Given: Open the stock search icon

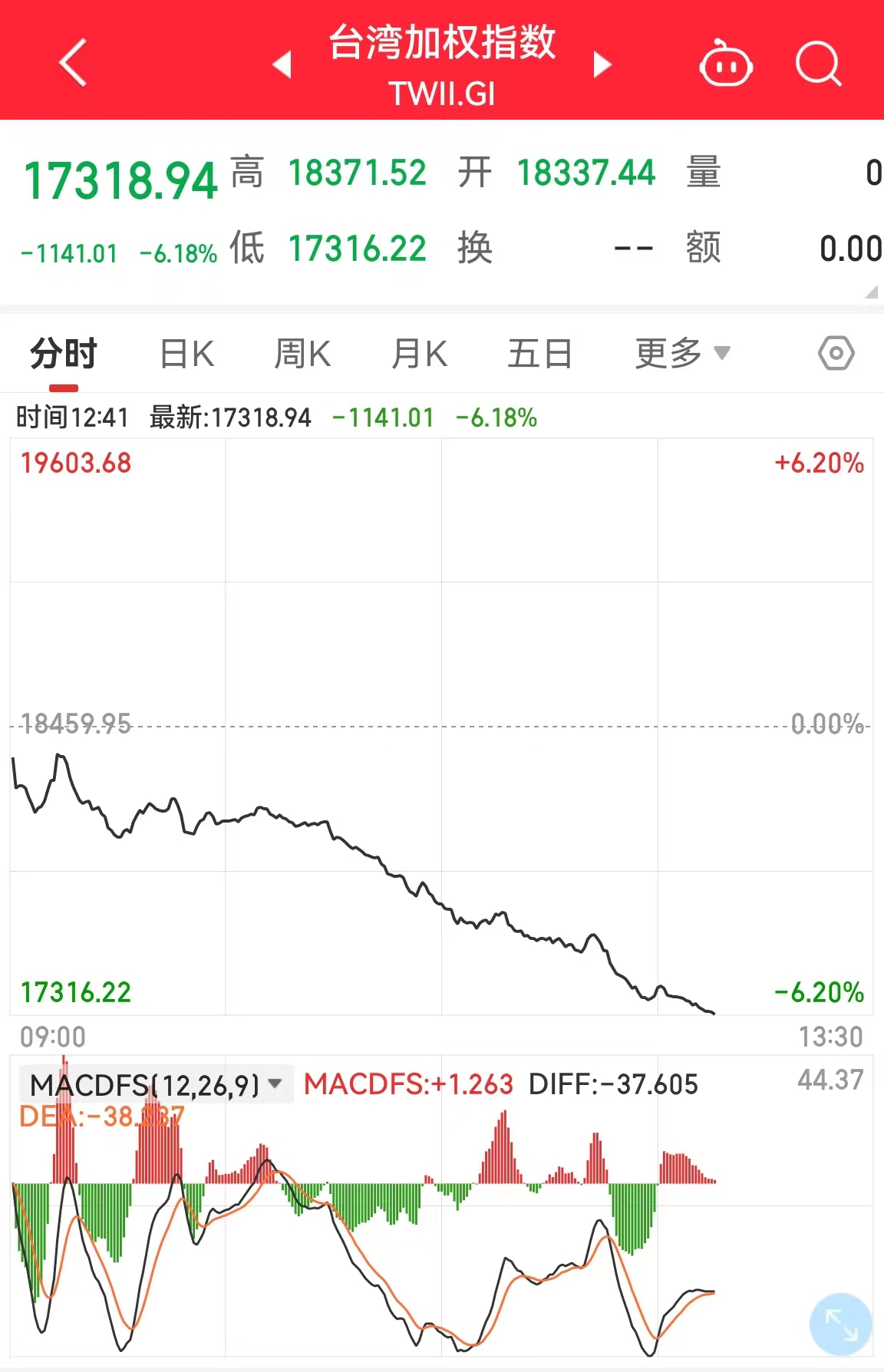Looking at the screenshot, I should pyautogui.click(x=818, y=63).
